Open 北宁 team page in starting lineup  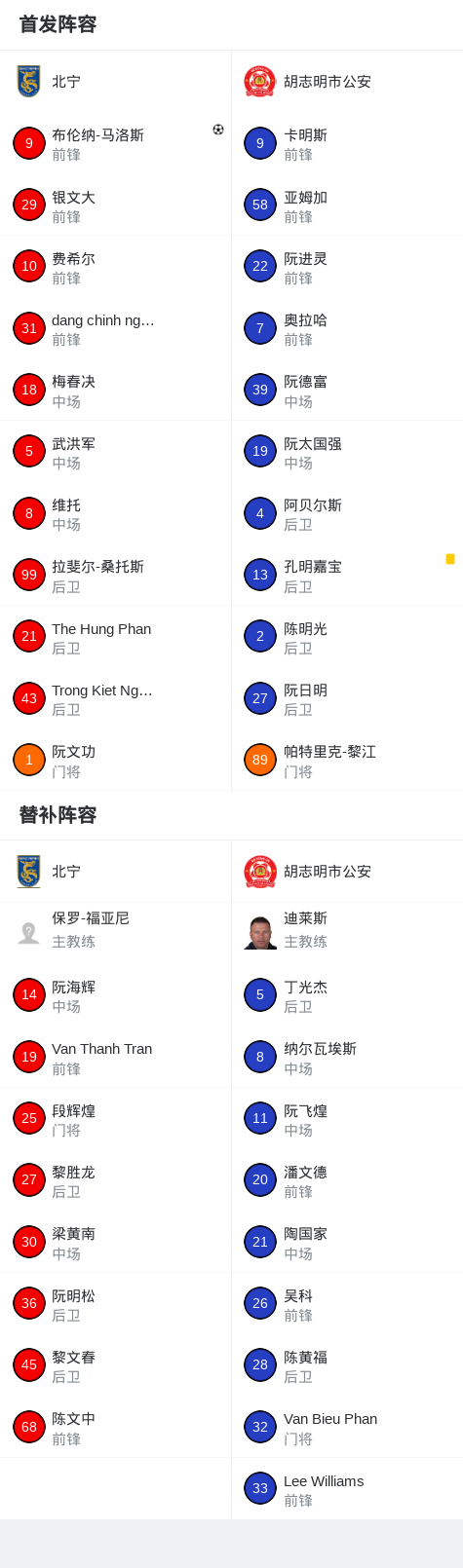click(x=115, y=82)
